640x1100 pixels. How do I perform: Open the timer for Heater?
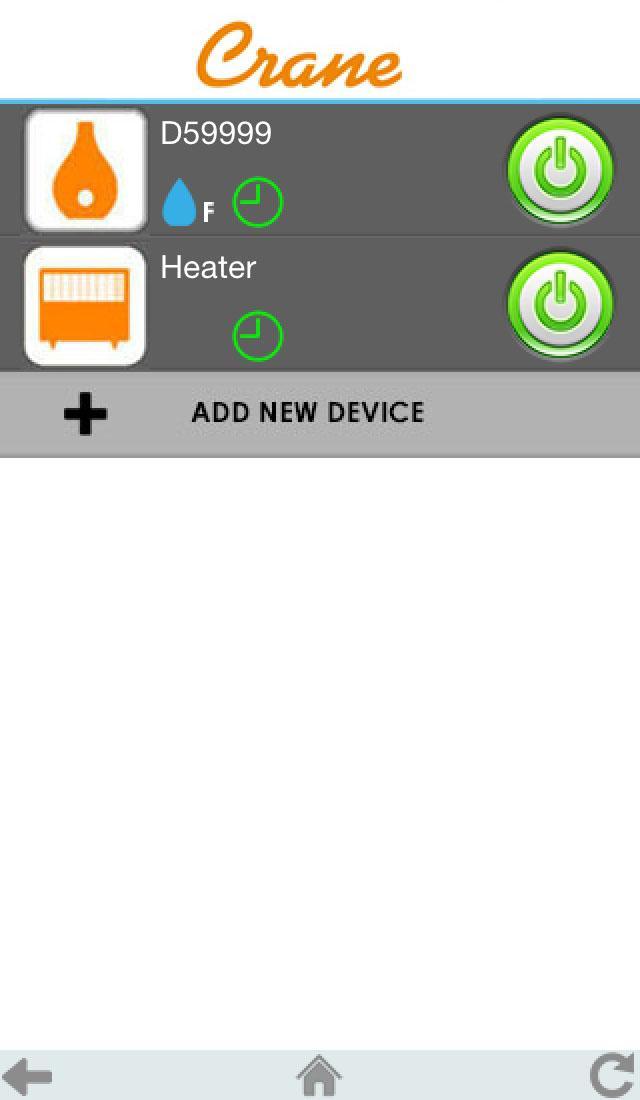(258, 337)
